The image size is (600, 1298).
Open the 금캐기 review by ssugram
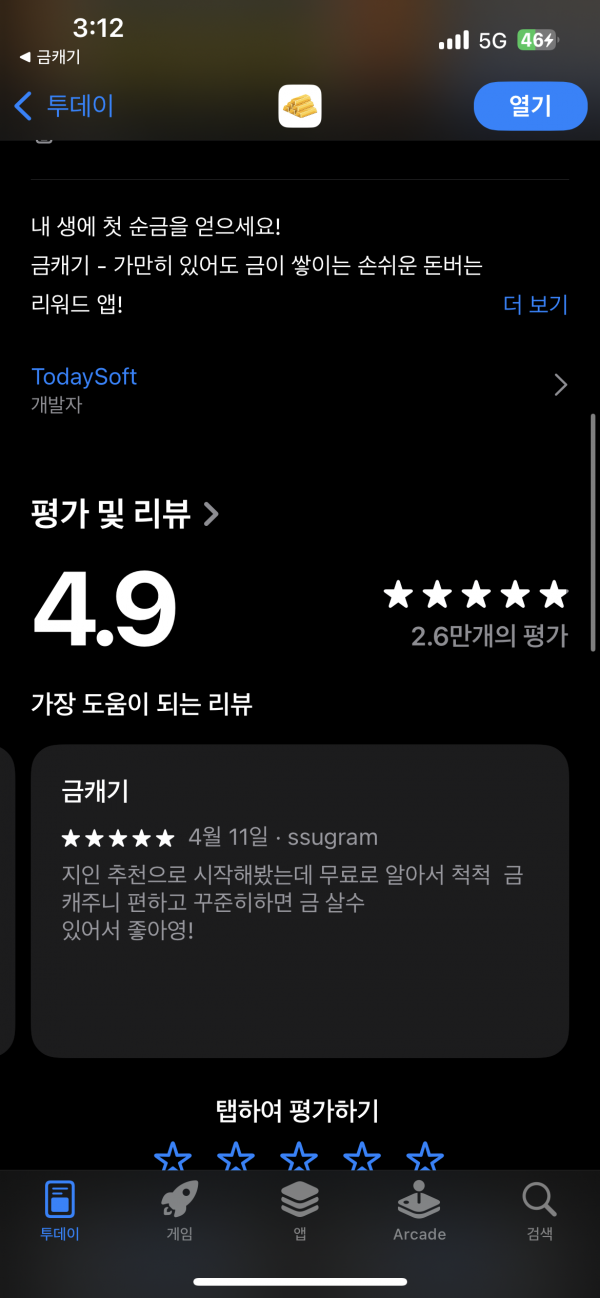point(300,900)
